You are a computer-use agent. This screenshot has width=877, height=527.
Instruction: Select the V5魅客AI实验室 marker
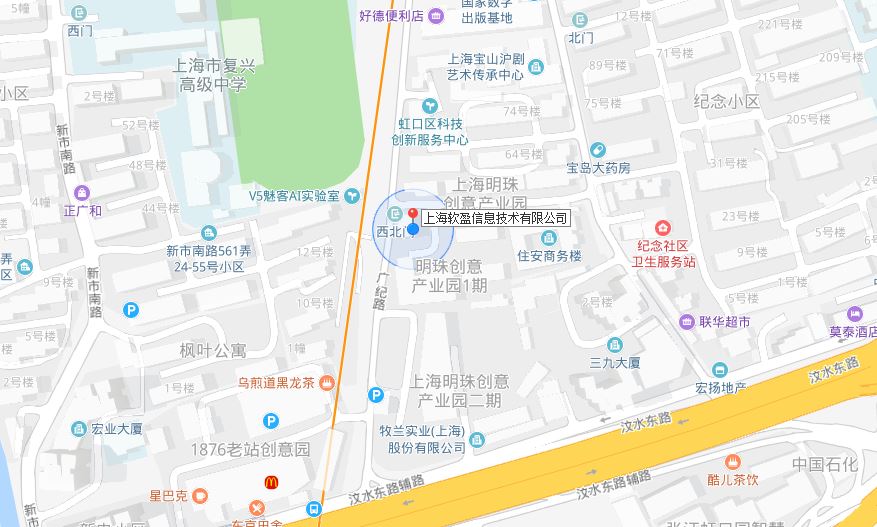pos(352,196)
